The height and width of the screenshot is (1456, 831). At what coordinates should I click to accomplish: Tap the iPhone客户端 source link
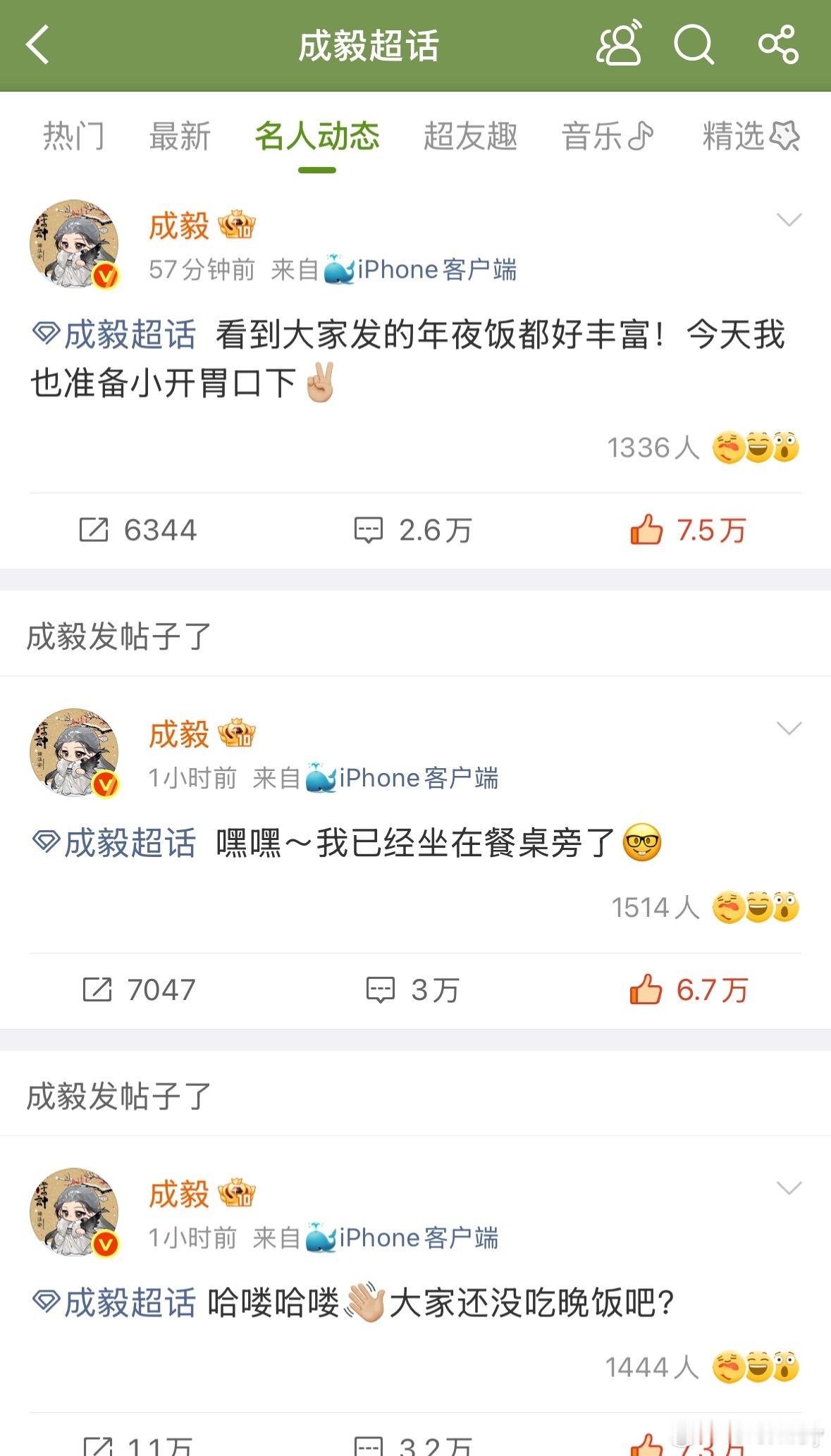(x=423, y=269)
